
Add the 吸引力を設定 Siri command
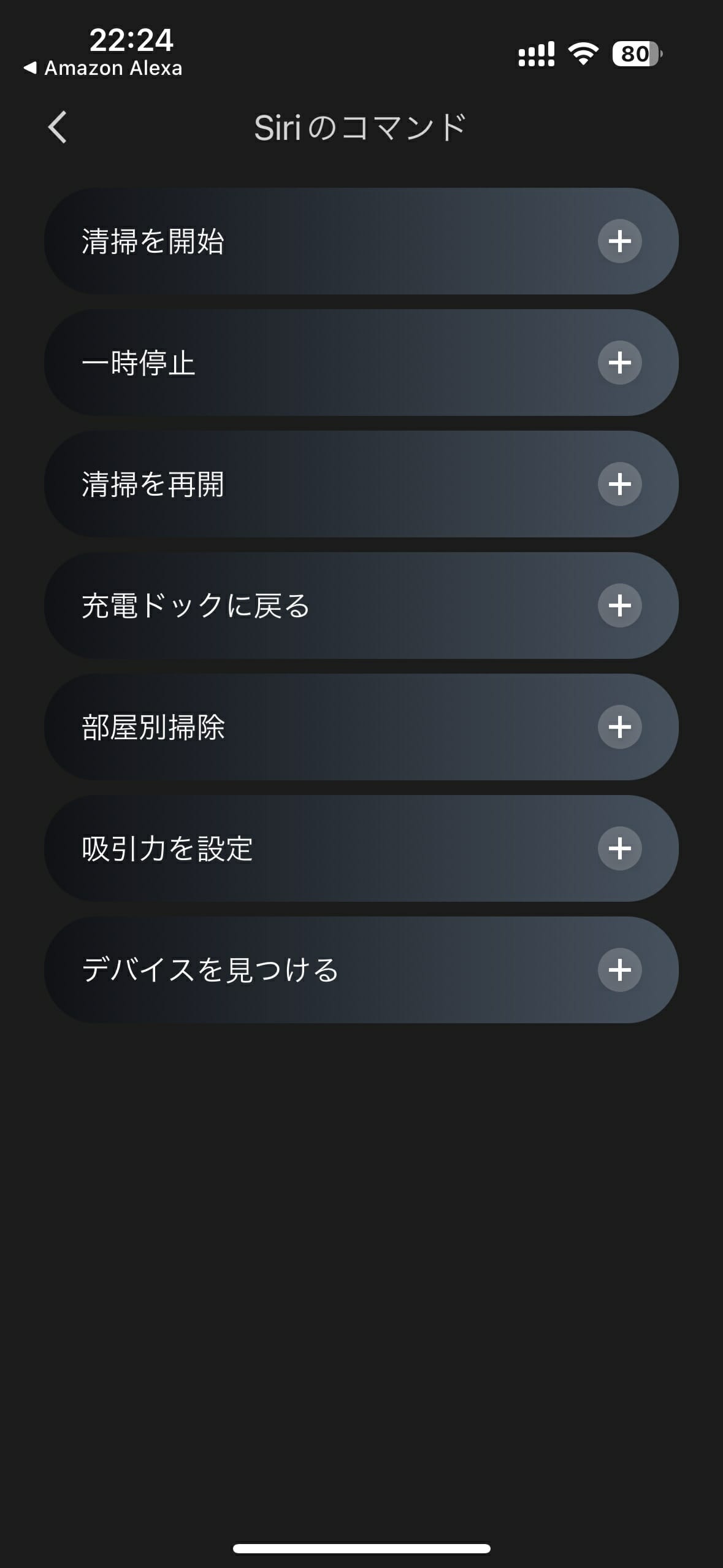coord(619,848)
